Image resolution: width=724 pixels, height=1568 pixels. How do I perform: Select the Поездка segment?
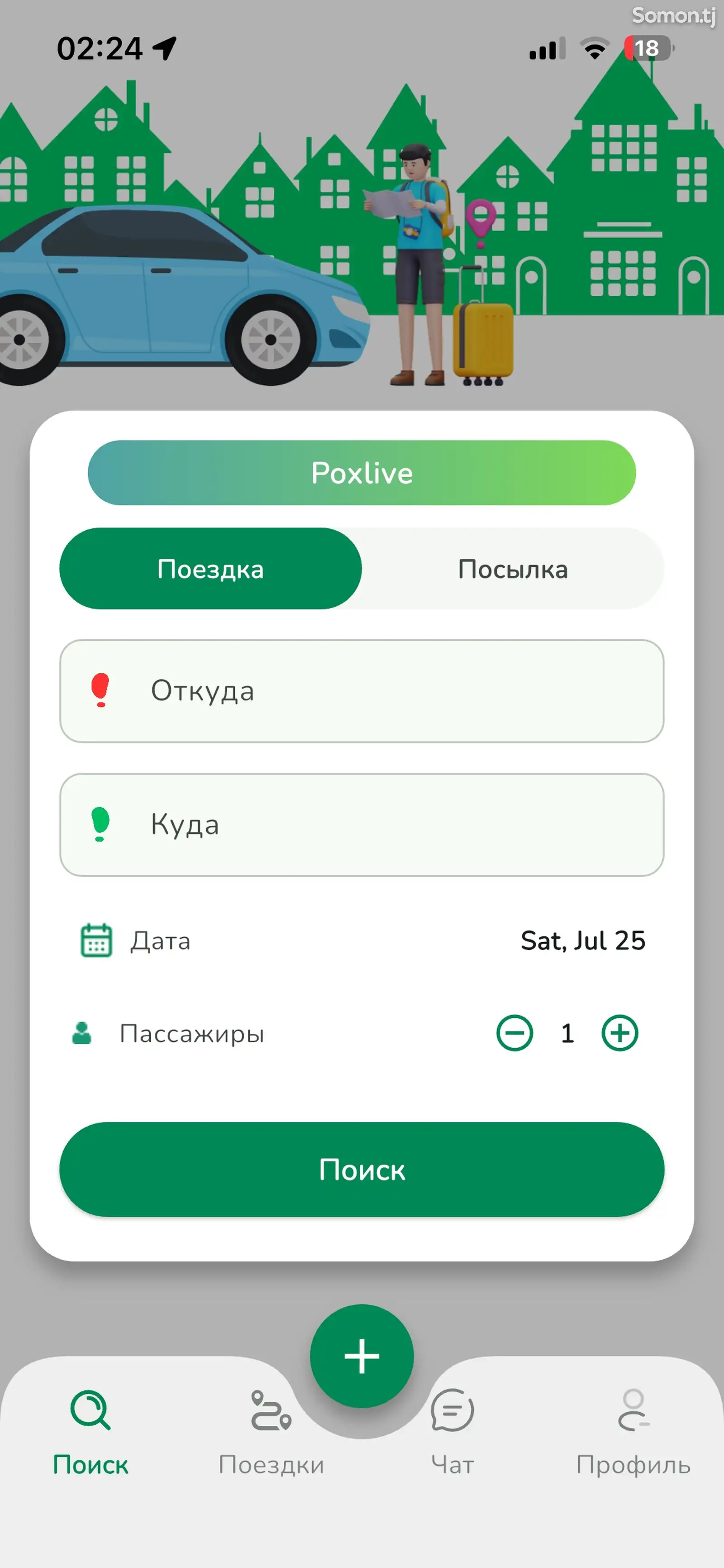pyautogui.click(x=210, y=569)
